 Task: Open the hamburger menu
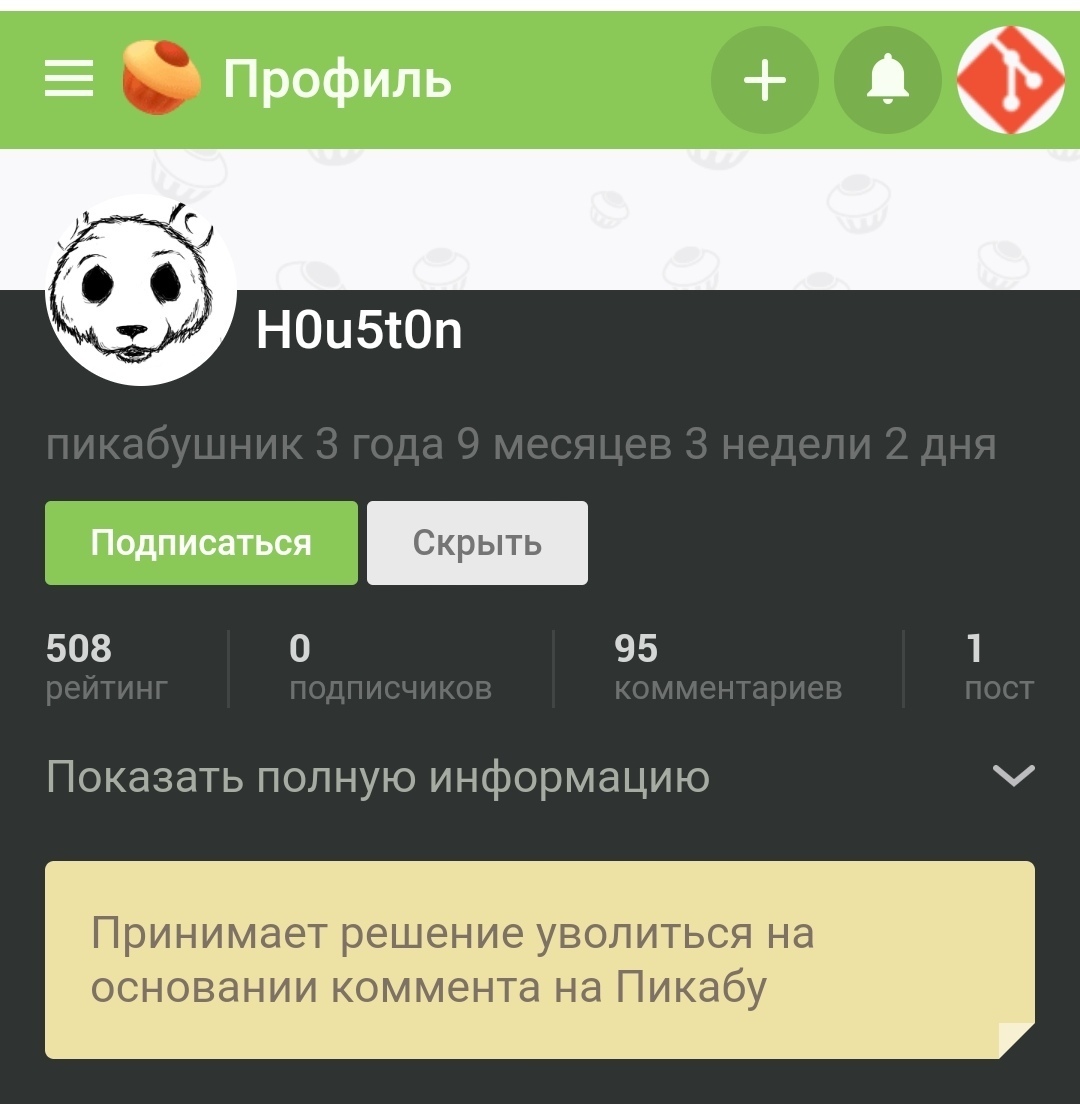coord(69,79)
